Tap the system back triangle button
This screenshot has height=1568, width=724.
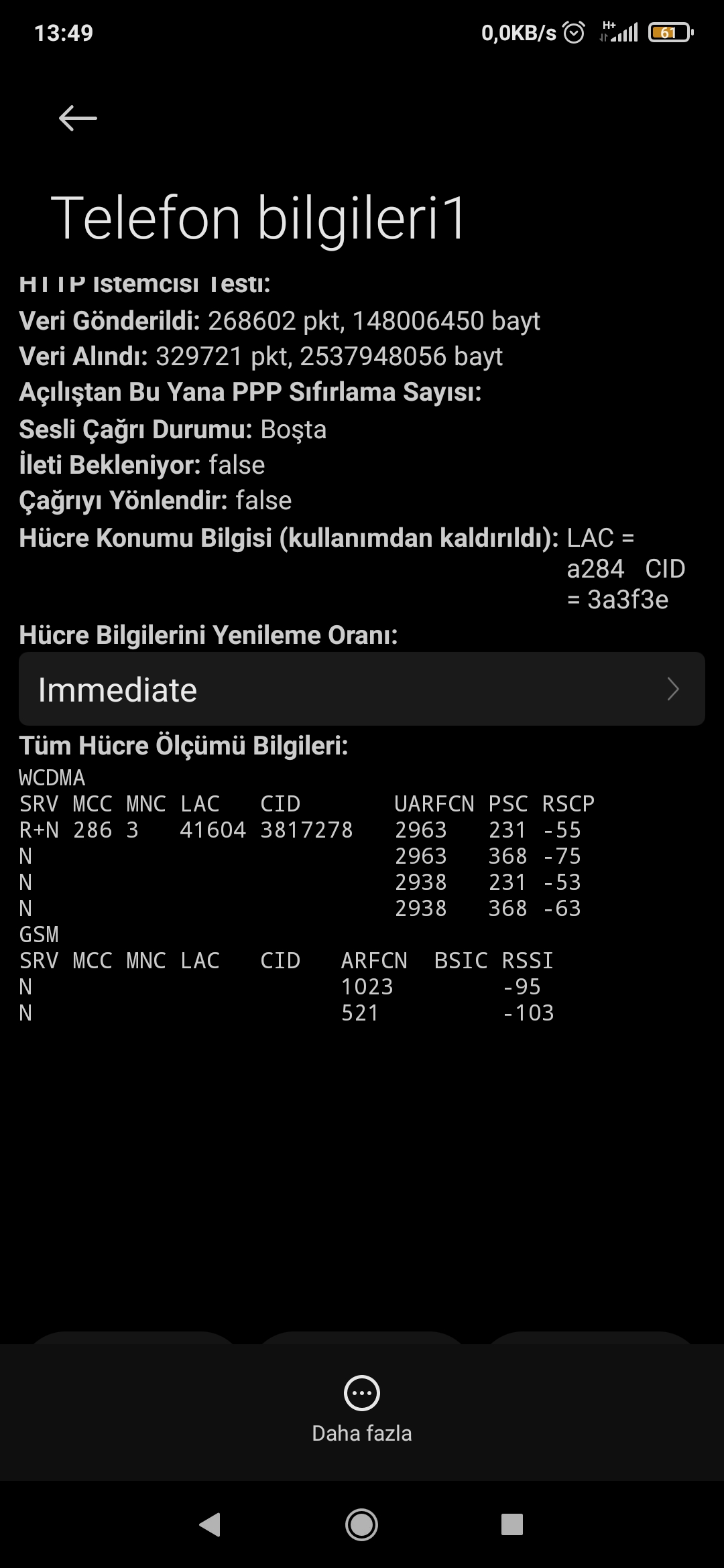pos(210,1525)
